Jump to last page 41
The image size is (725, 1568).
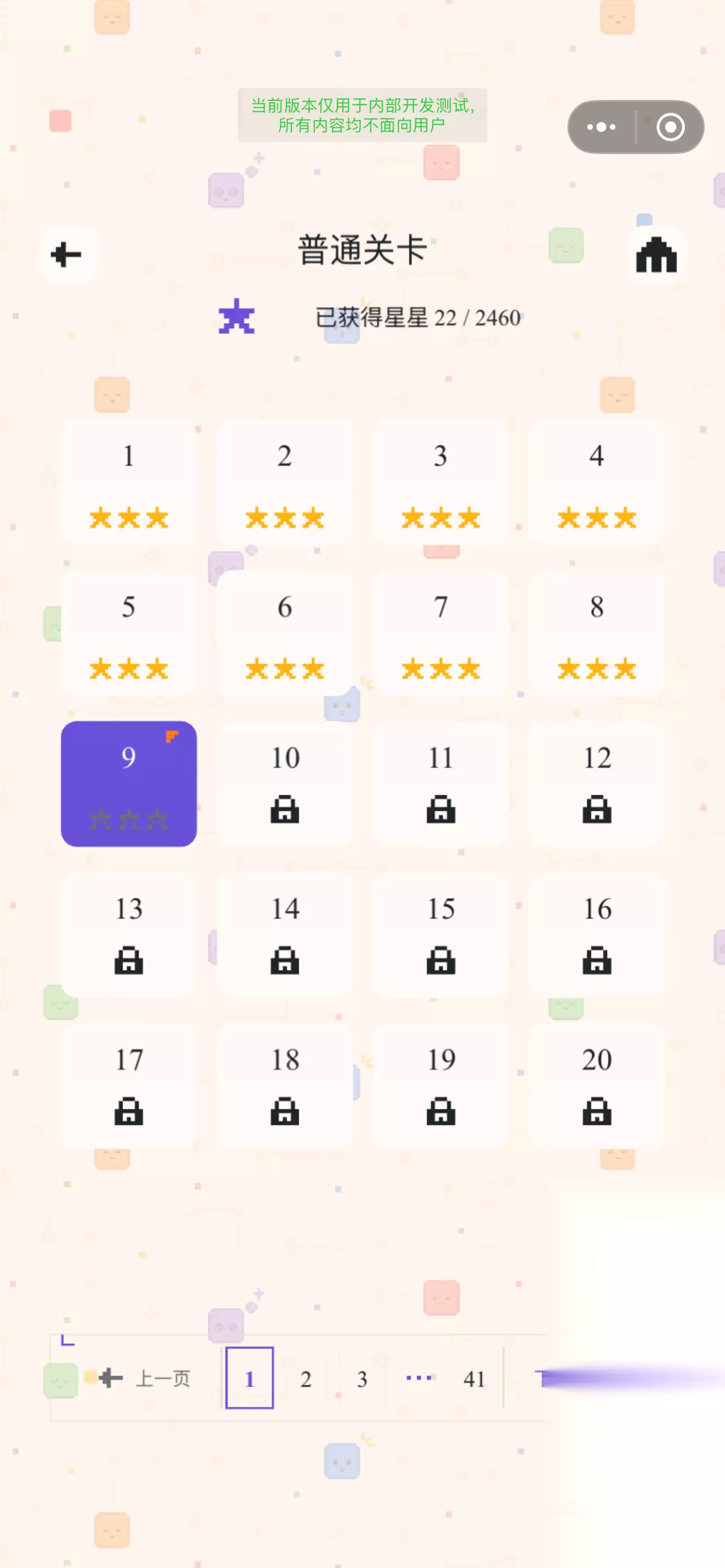[474, 1378]
